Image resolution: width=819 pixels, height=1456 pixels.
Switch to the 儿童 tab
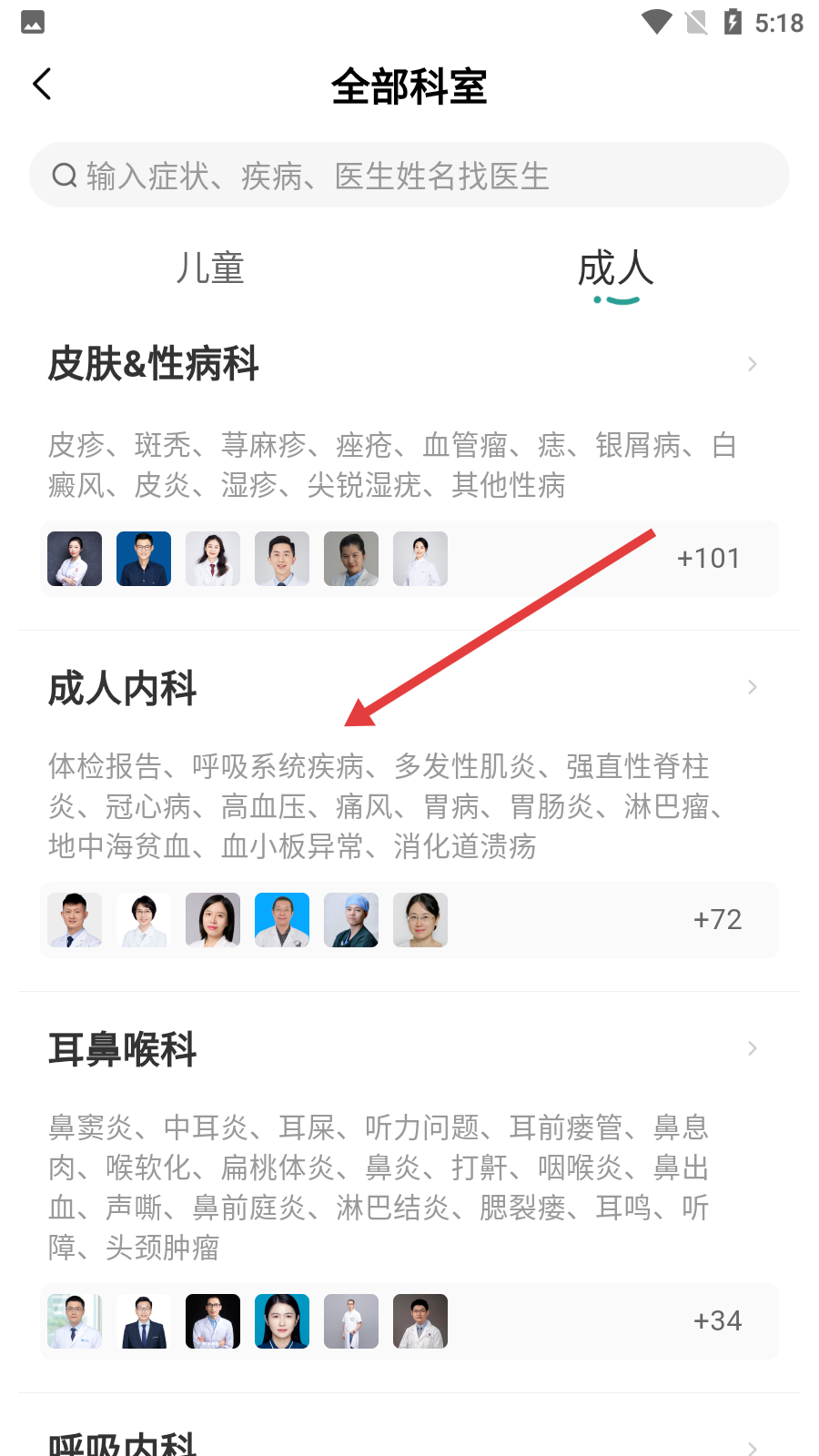click(210, 268)
